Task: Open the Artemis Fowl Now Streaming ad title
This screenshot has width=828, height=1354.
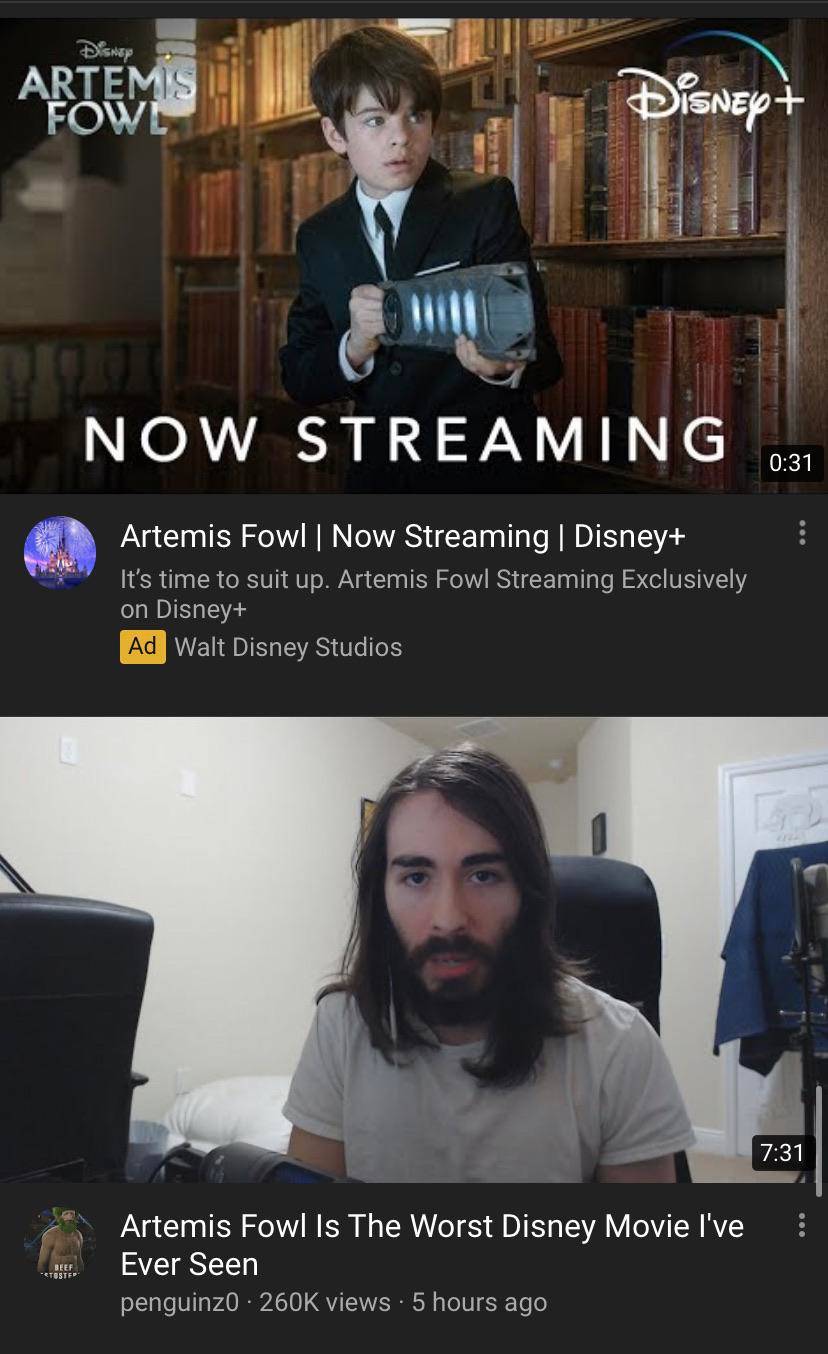Action: pyautogui.click(x=403, y=536)
